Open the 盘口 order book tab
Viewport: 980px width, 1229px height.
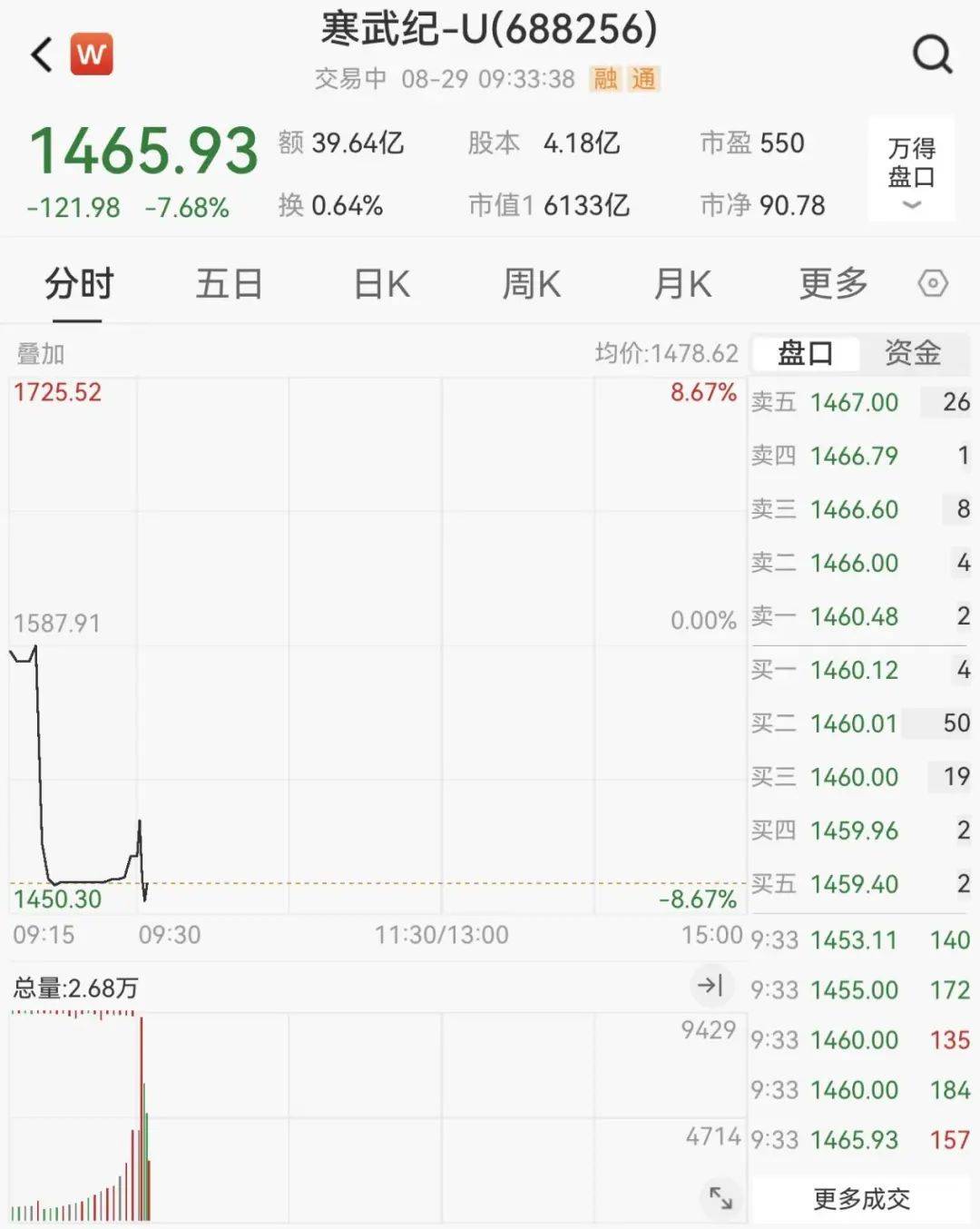tap(804, 354)
